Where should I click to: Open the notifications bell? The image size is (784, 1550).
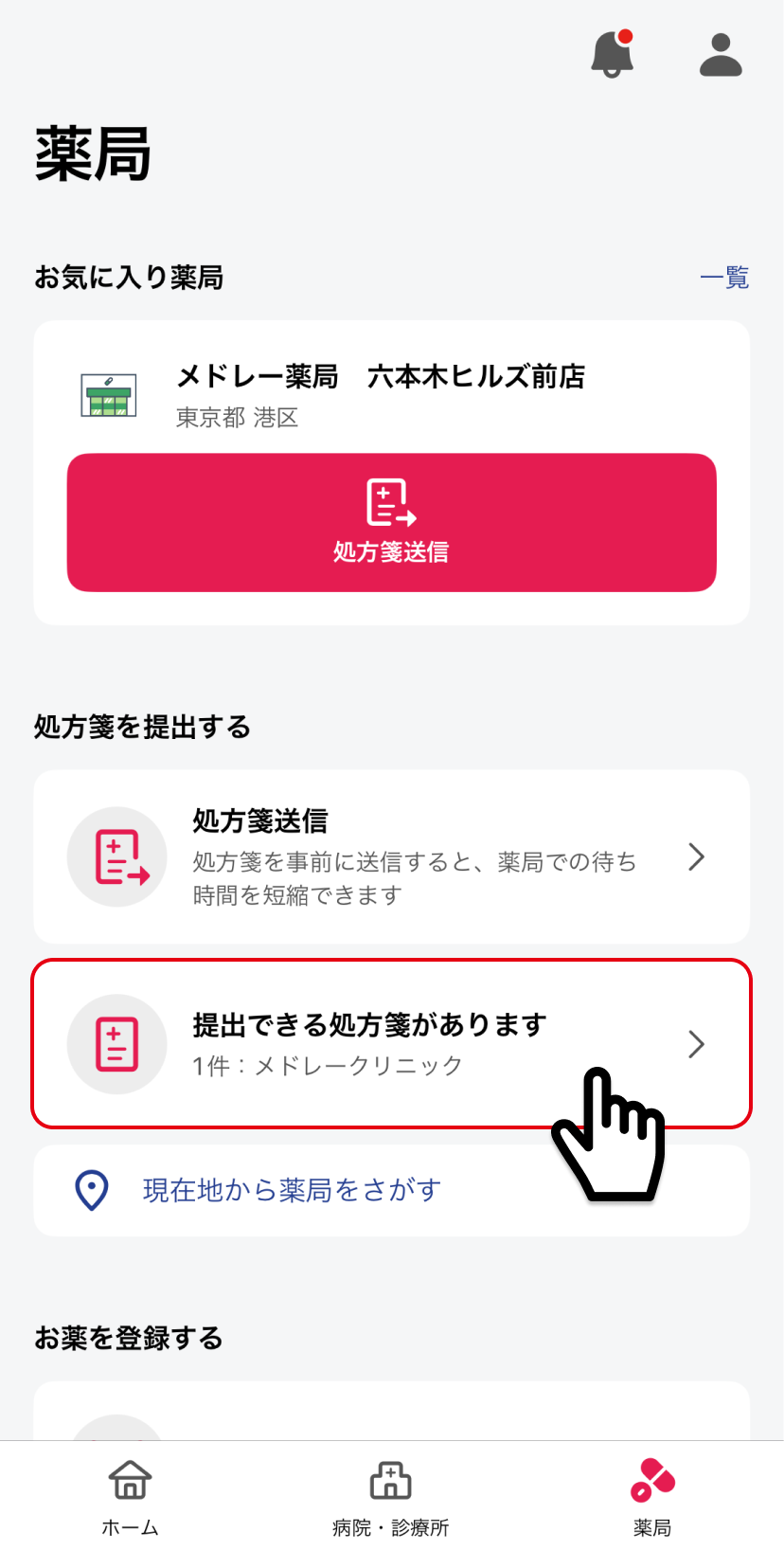(612, 54)
